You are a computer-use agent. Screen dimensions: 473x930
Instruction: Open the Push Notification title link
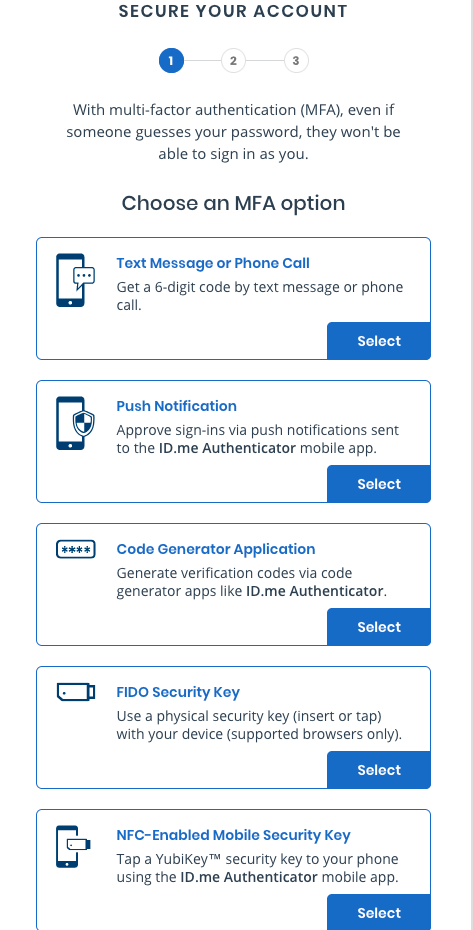[176, 406]
